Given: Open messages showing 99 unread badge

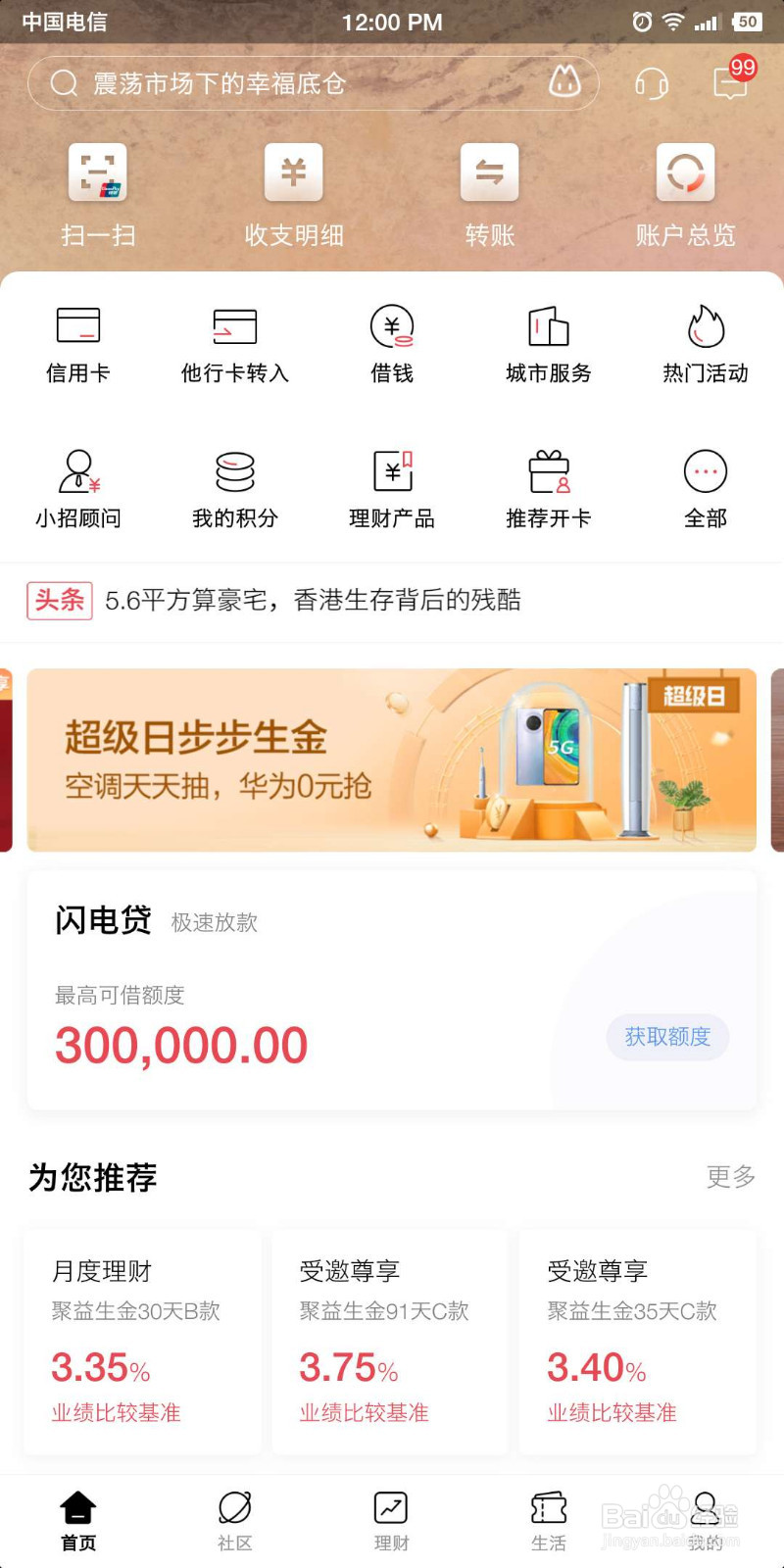Looking at the screenshot, I should pos(730,84).
